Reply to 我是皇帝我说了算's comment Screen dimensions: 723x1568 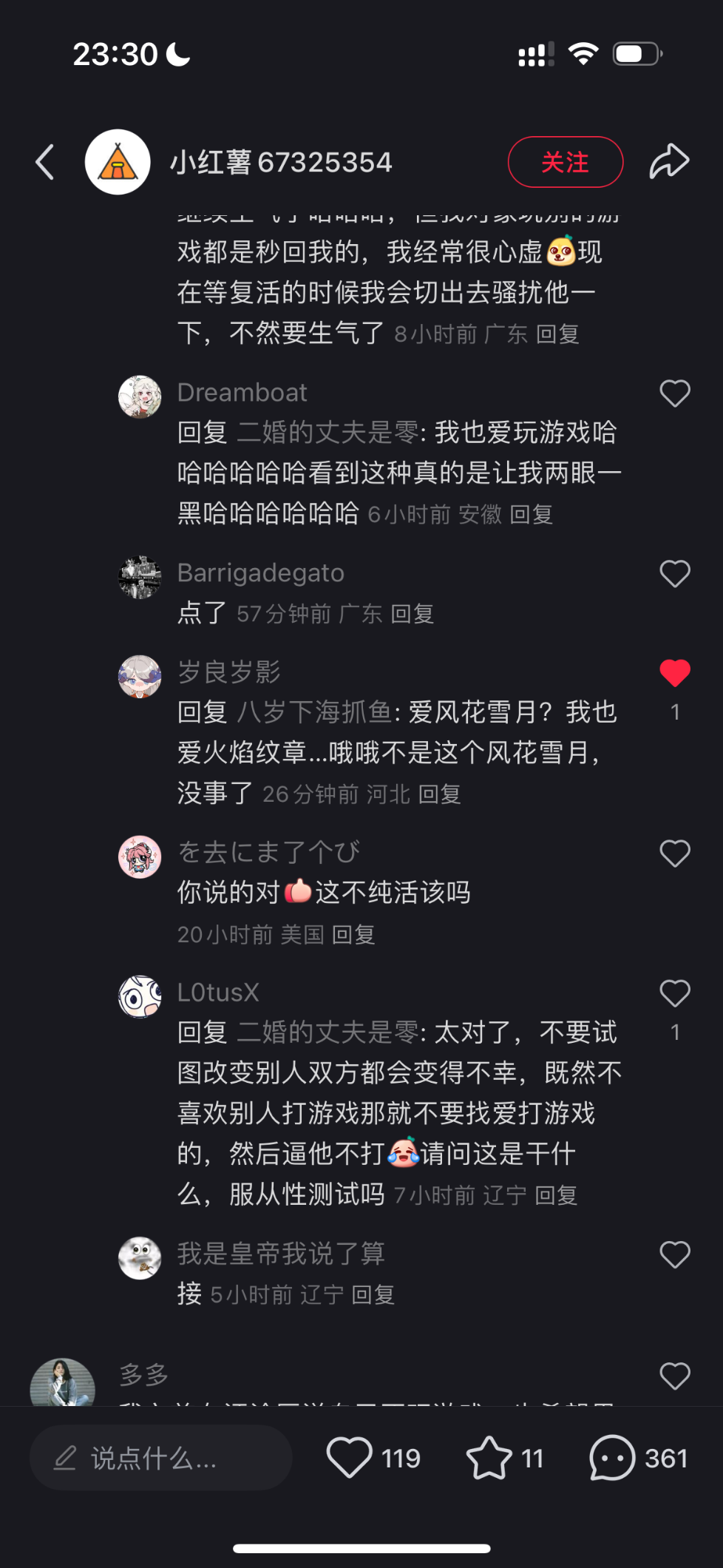pos(373,1295)
